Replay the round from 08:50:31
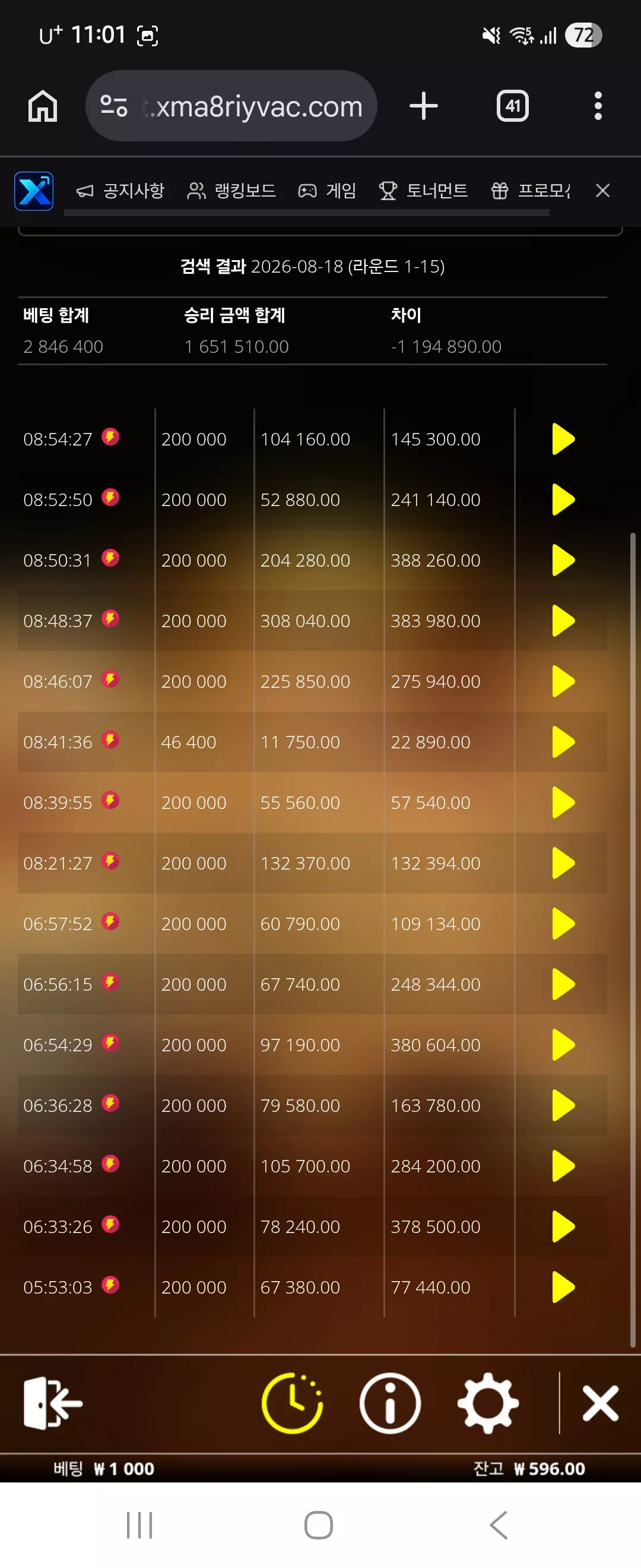Screen dimensions: 641x1568 click(x=563, y=560)
